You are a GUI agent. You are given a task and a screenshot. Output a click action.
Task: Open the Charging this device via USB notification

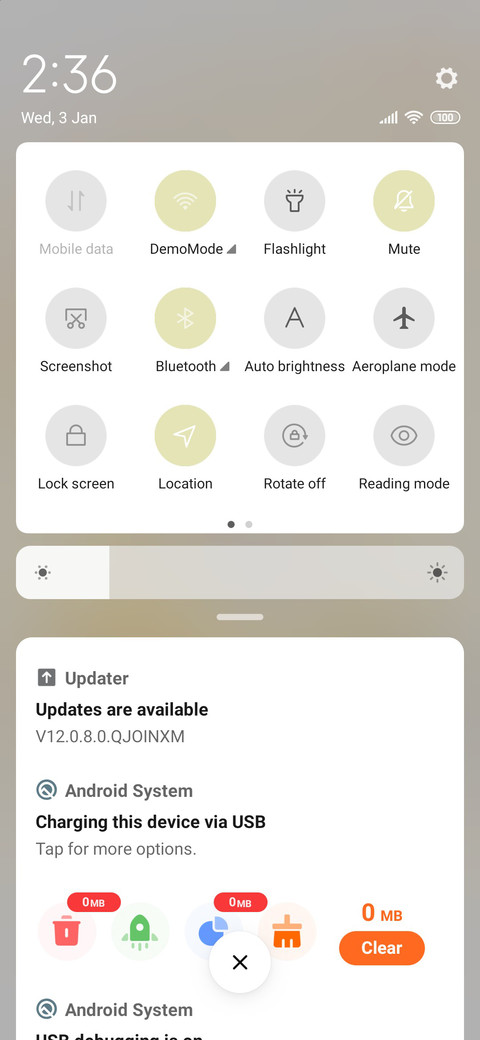coord(240,820)
